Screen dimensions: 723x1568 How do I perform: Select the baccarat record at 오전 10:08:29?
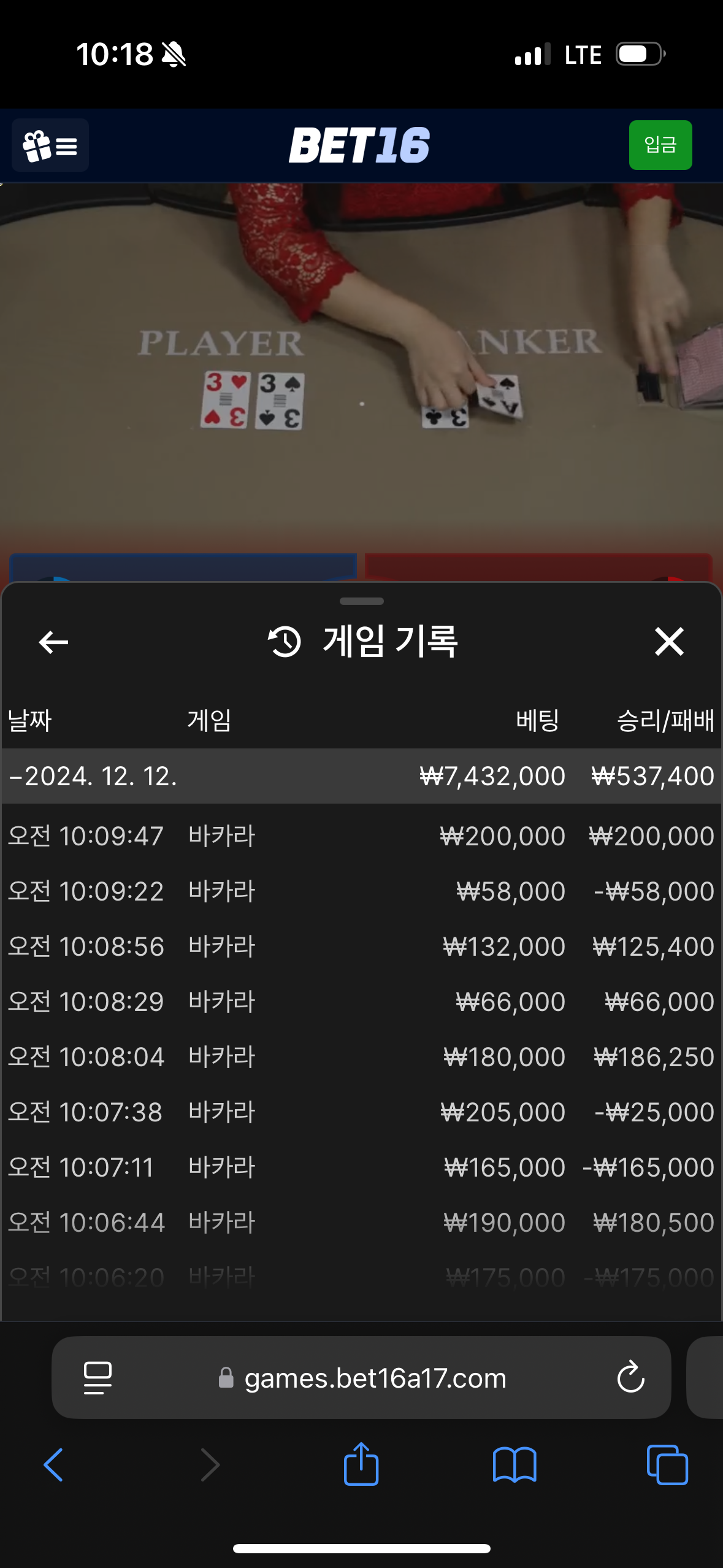pos(361,1002)
